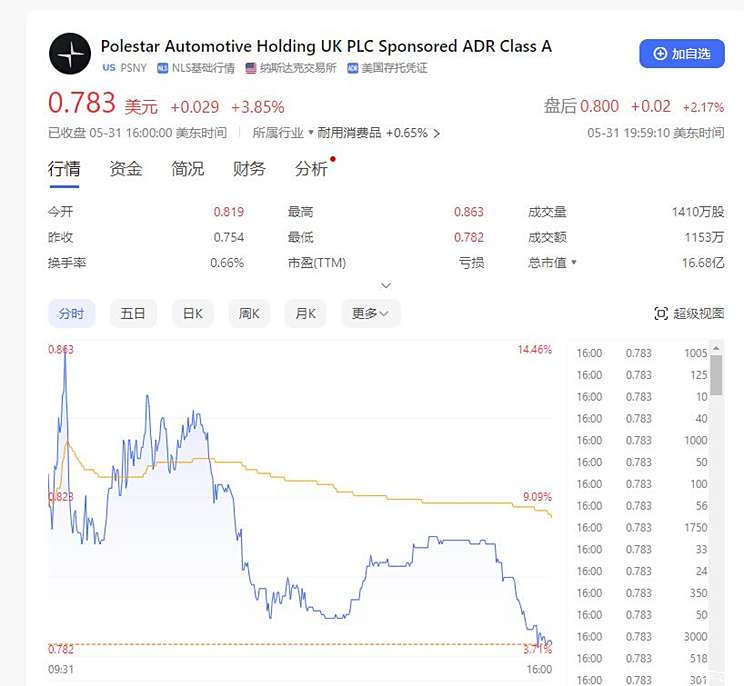Image resolution: width=744 pixels, height=686 pixels.
Task: Switch to the 财务 tab
Action: coord(249,169)
